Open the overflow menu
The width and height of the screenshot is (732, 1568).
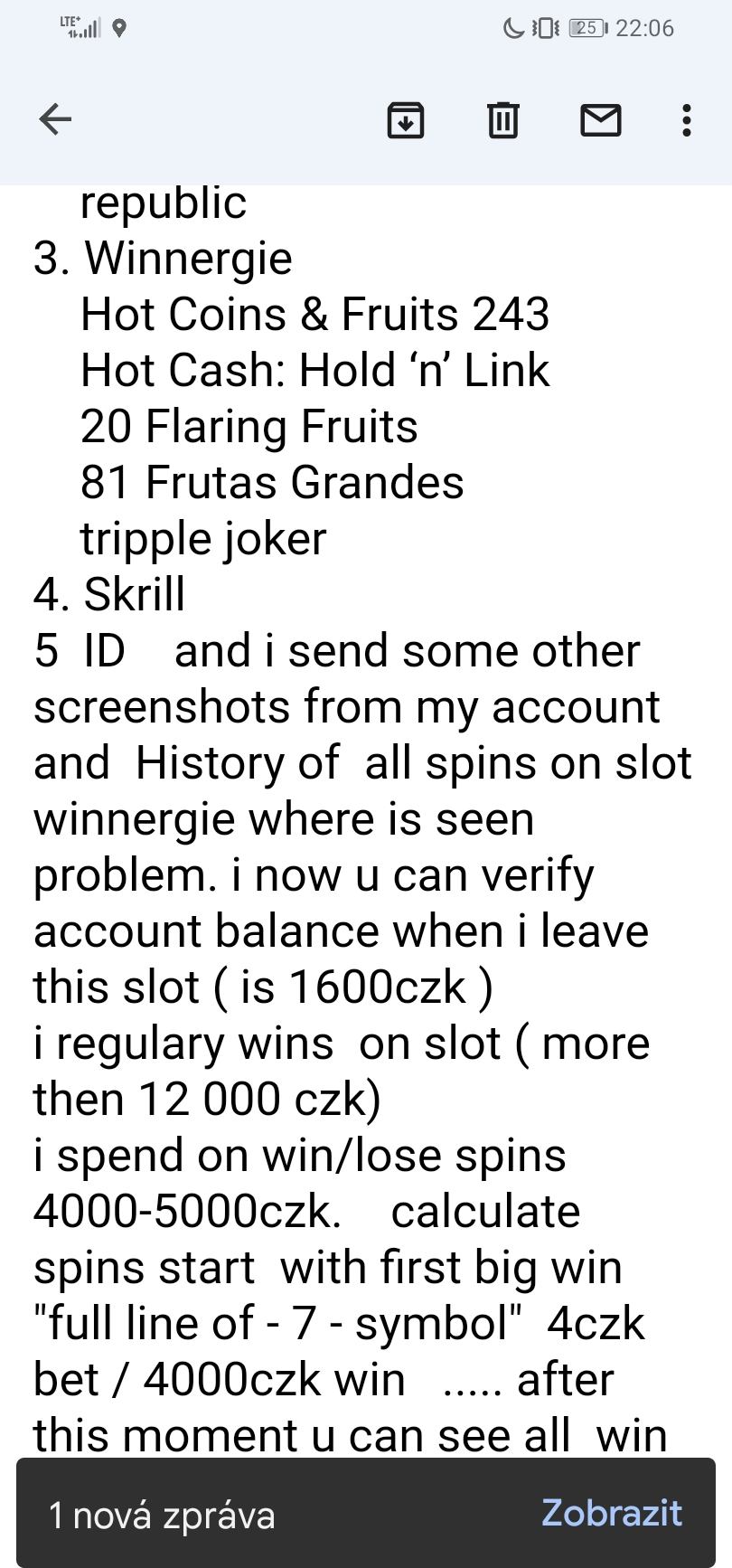tap(687, 119)
